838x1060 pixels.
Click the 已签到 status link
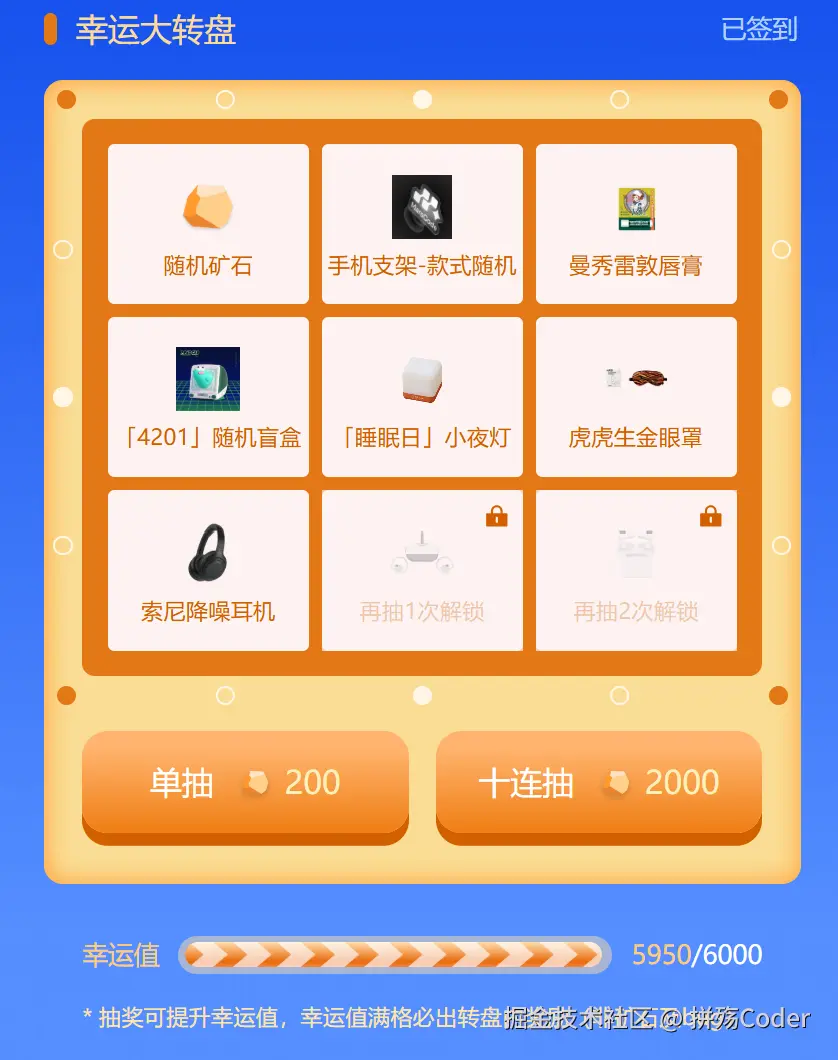pos(758,31)
